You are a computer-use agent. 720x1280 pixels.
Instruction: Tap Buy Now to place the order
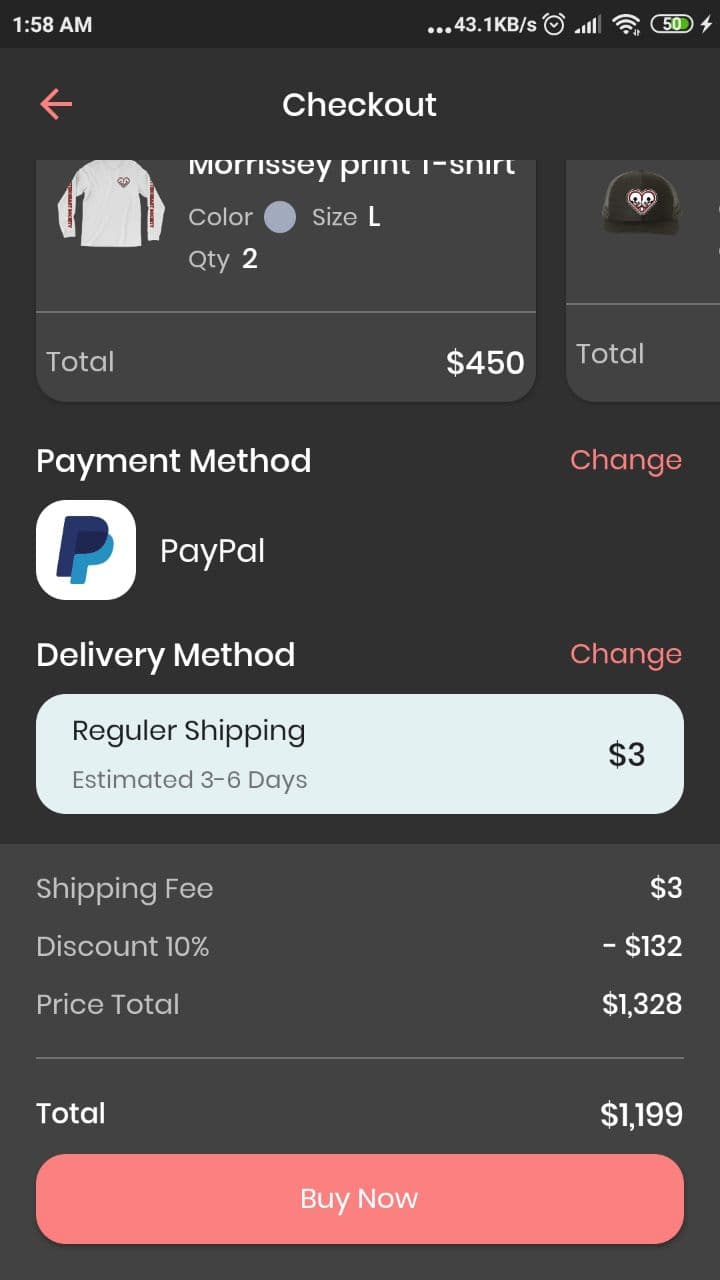click(x=360, y=1199)
